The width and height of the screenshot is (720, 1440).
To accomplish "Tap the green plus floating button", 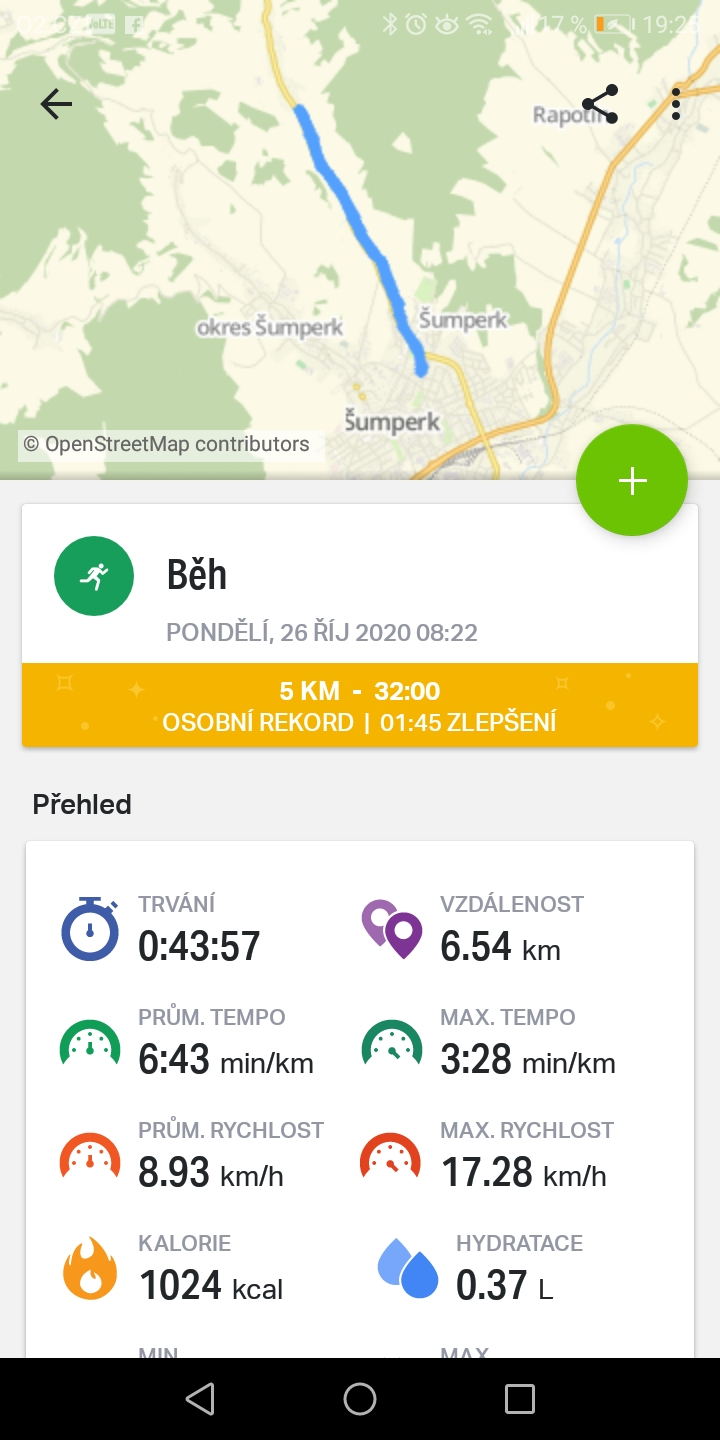I will (632, 481).
